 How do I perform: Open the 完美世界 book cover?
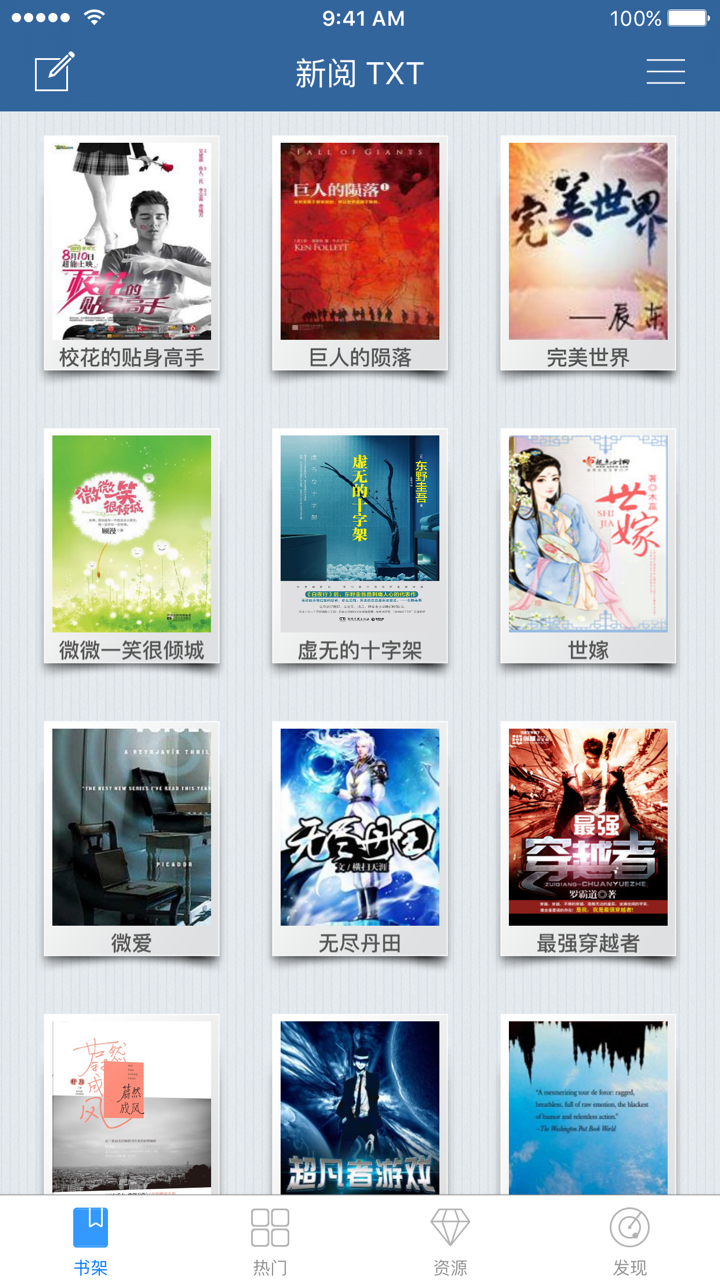587,240
